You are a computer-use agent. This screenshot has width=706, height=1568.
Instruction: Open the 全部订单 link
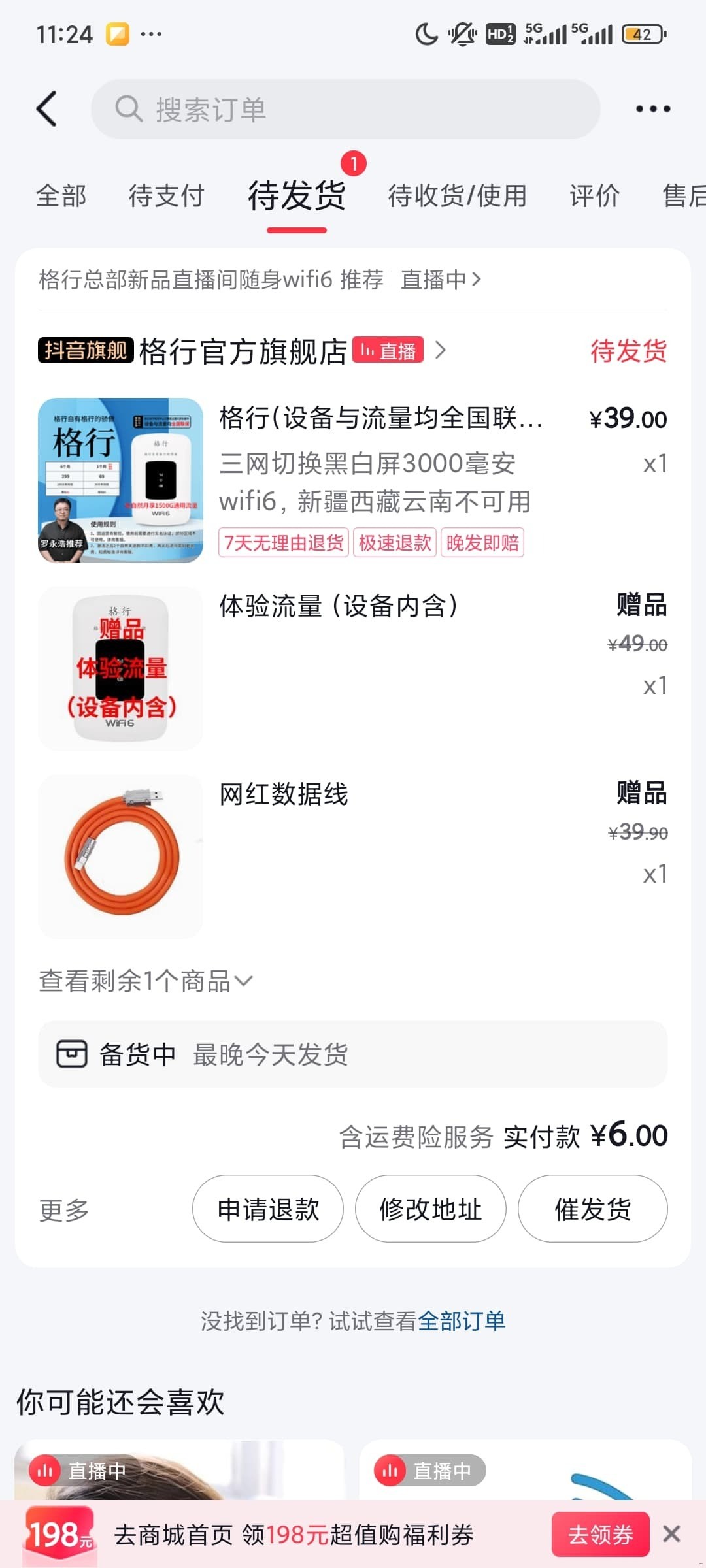click(x=462, y=1321)
